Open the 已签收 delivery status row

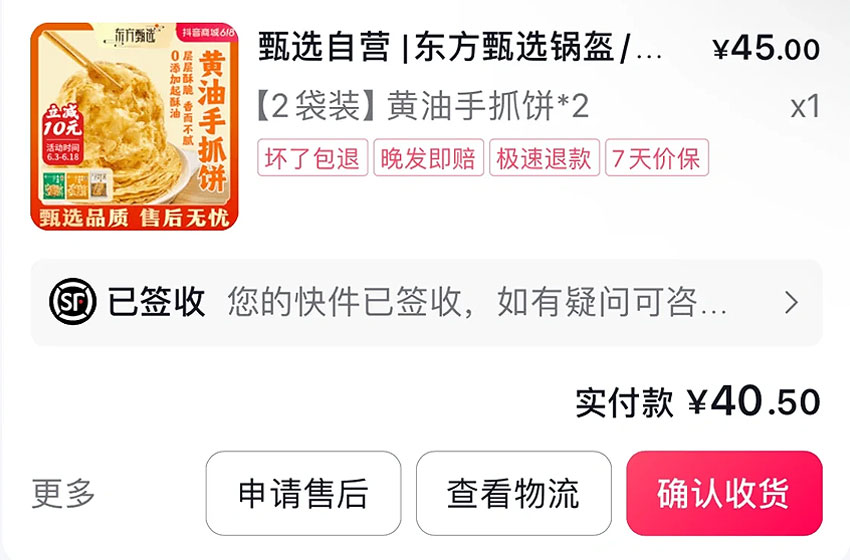[x=426, y=302]
